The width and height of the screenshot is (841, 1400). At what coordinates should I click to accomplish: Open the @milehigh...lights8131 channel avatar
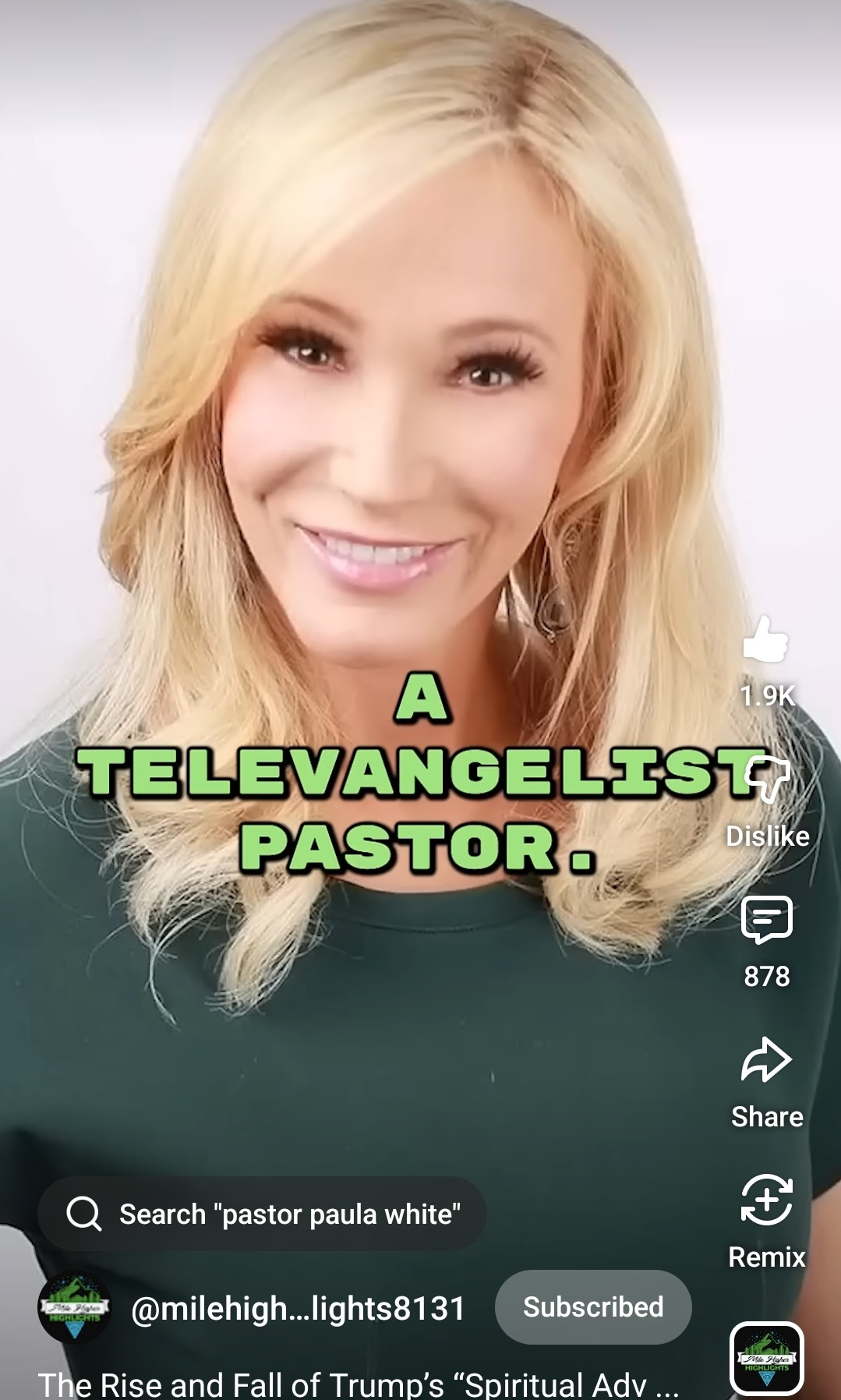point(75,1307)
